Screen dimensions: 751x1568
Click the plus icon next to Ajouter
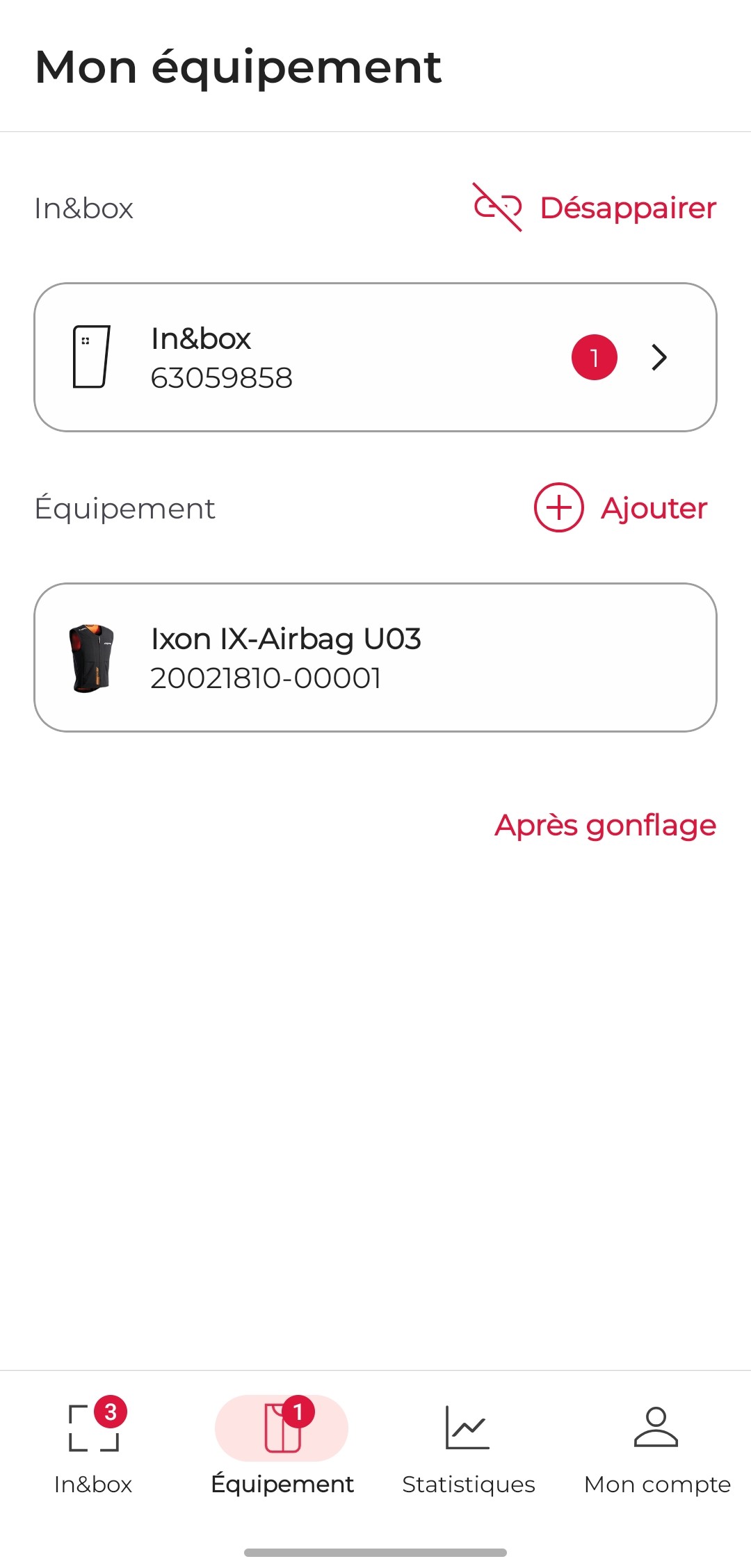pos(558,508)
